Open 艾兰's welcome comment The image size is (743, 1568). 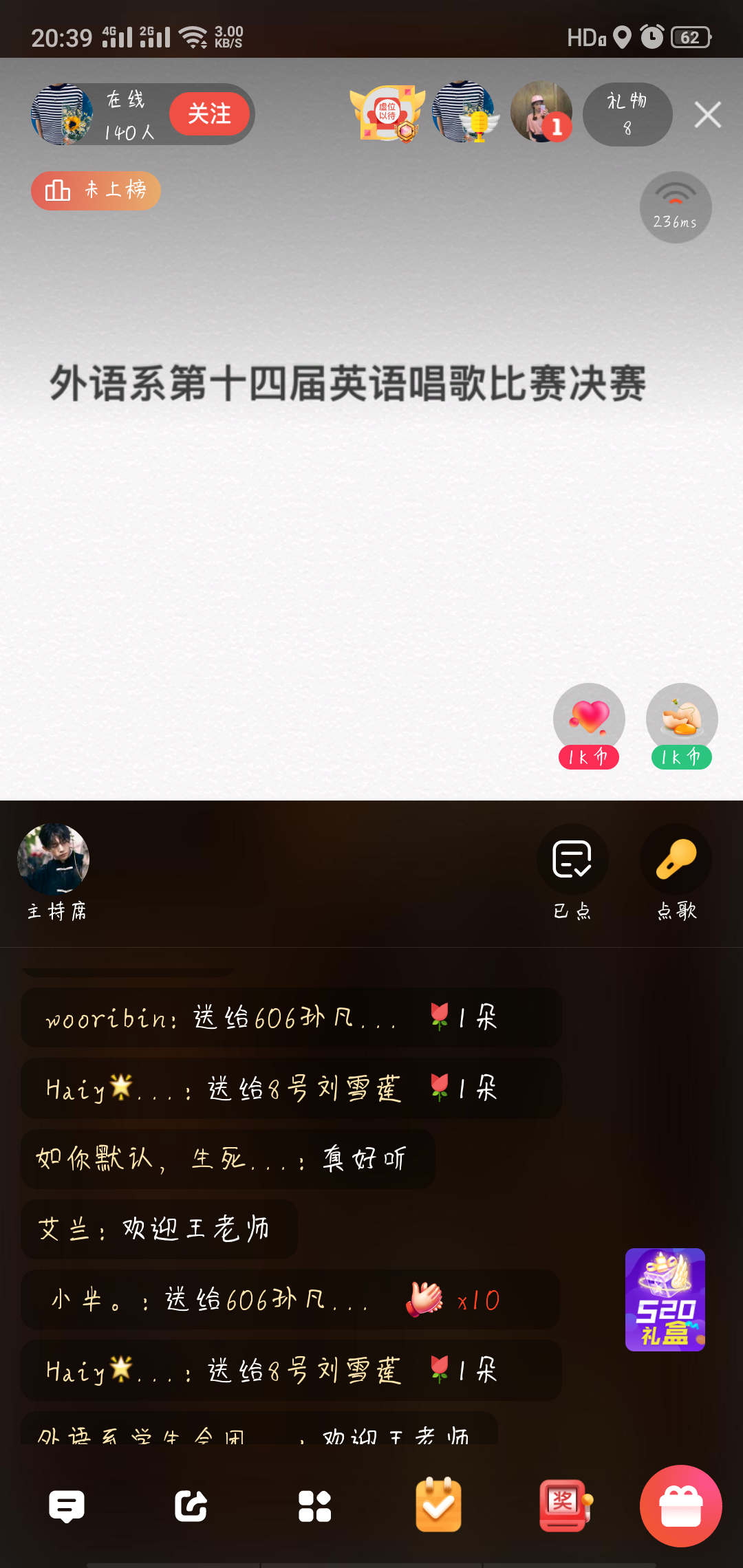pyautogui.click(x=160, y=1229)
